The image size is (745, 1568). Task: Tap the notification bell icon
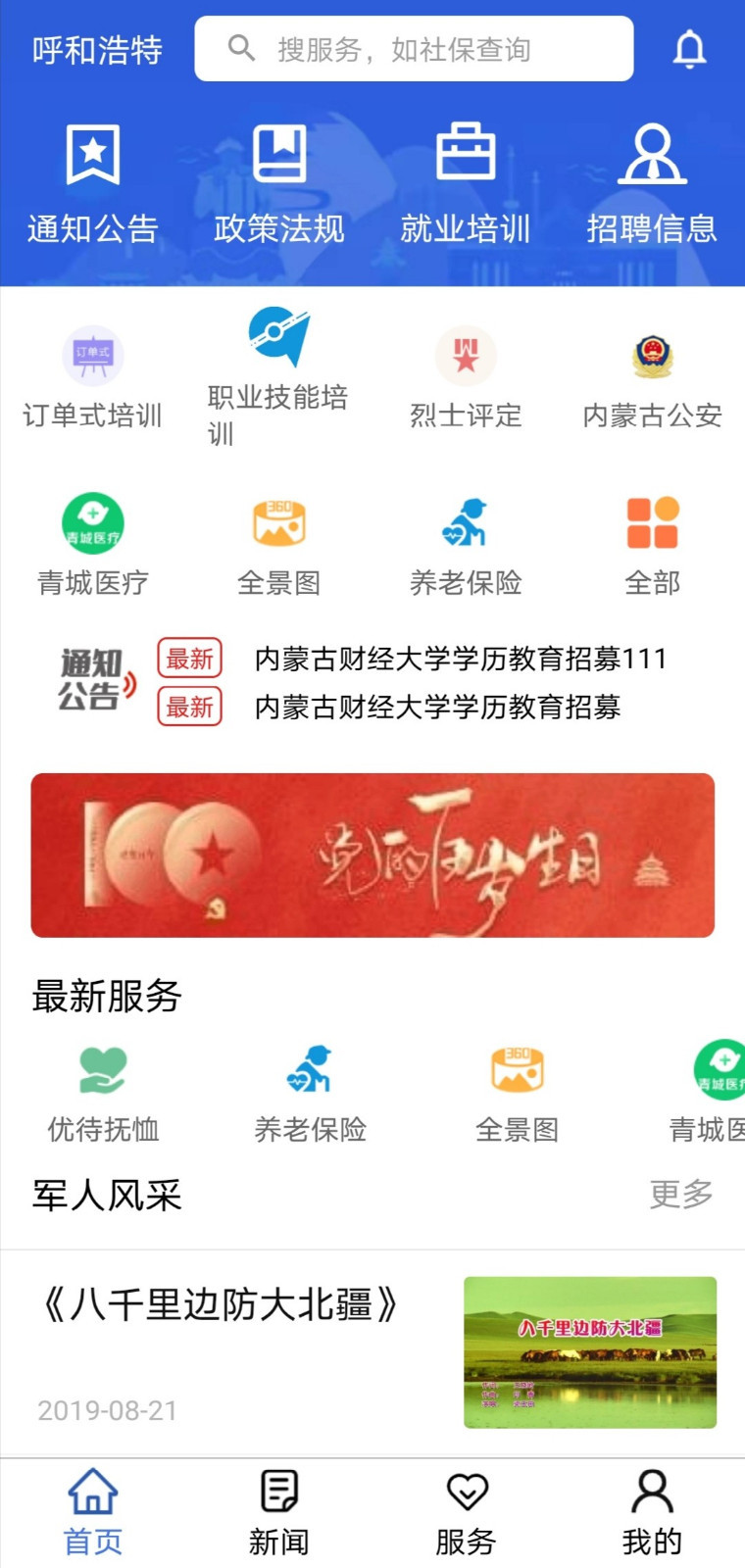point(690,48)
